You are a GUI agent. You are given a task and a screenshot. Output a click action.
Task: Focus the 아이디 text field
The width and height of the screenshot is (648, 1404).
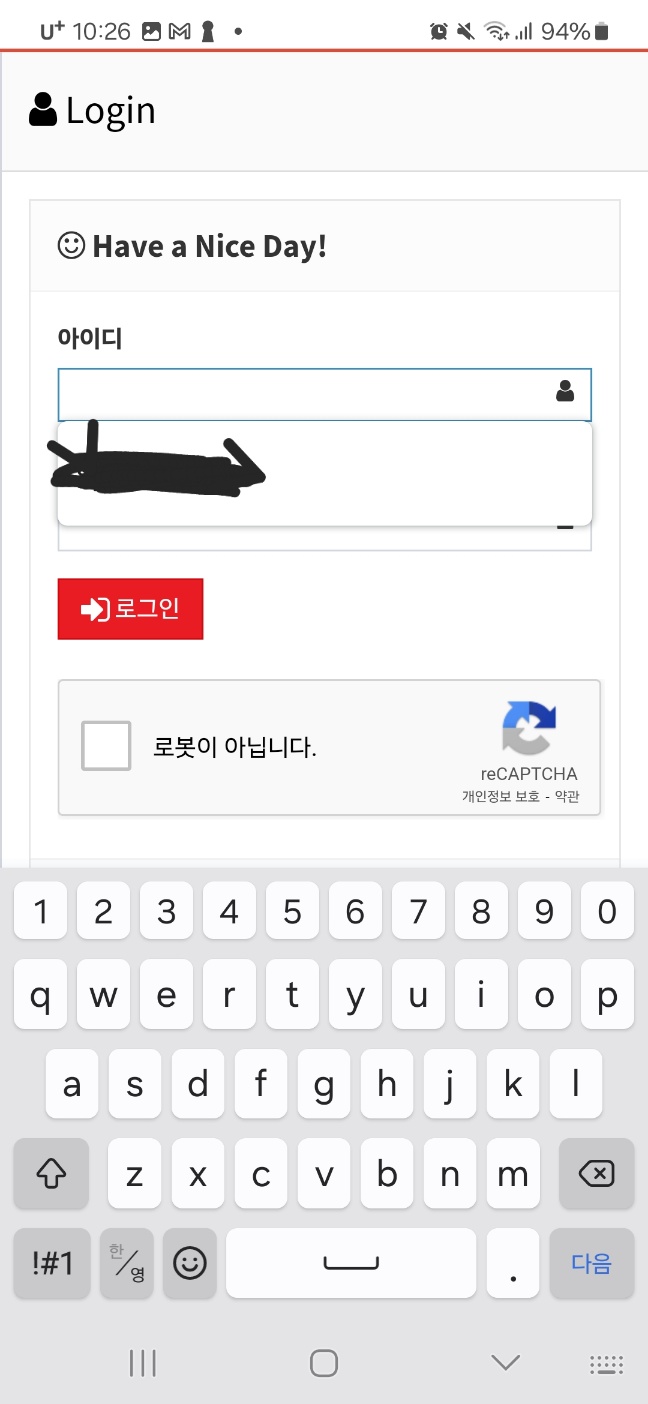point(324,394)
